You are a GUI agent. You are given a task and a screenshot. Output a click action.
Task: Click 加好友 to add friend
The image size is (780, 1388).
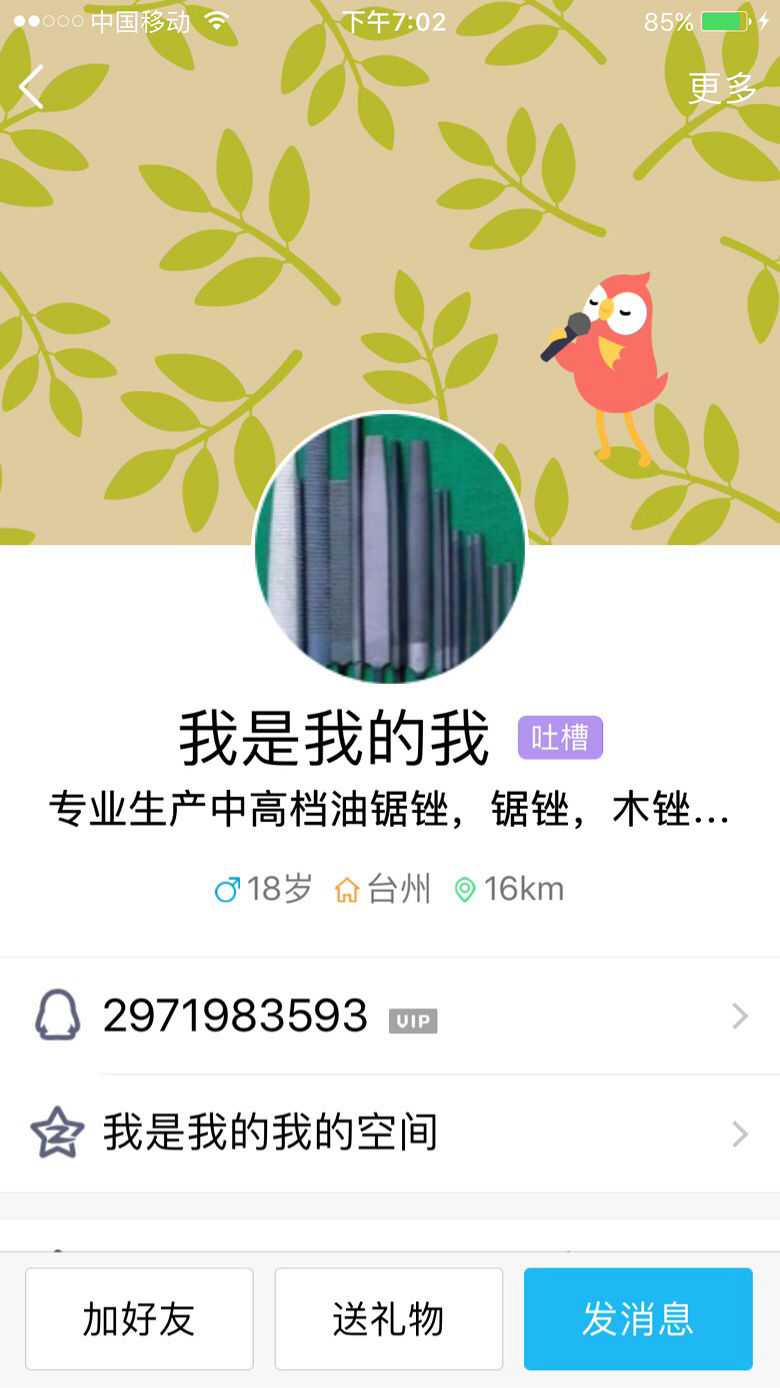pyautogui.click(x=139, y=1318)
